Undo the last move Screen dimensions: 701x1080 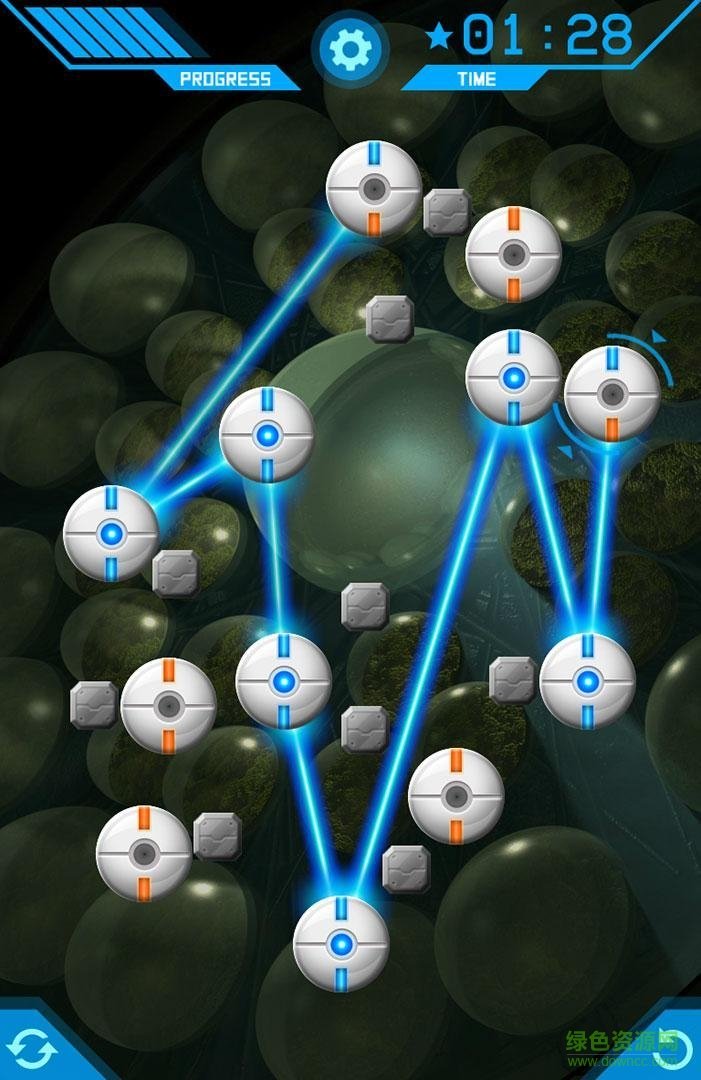[x=672, y=1048]
